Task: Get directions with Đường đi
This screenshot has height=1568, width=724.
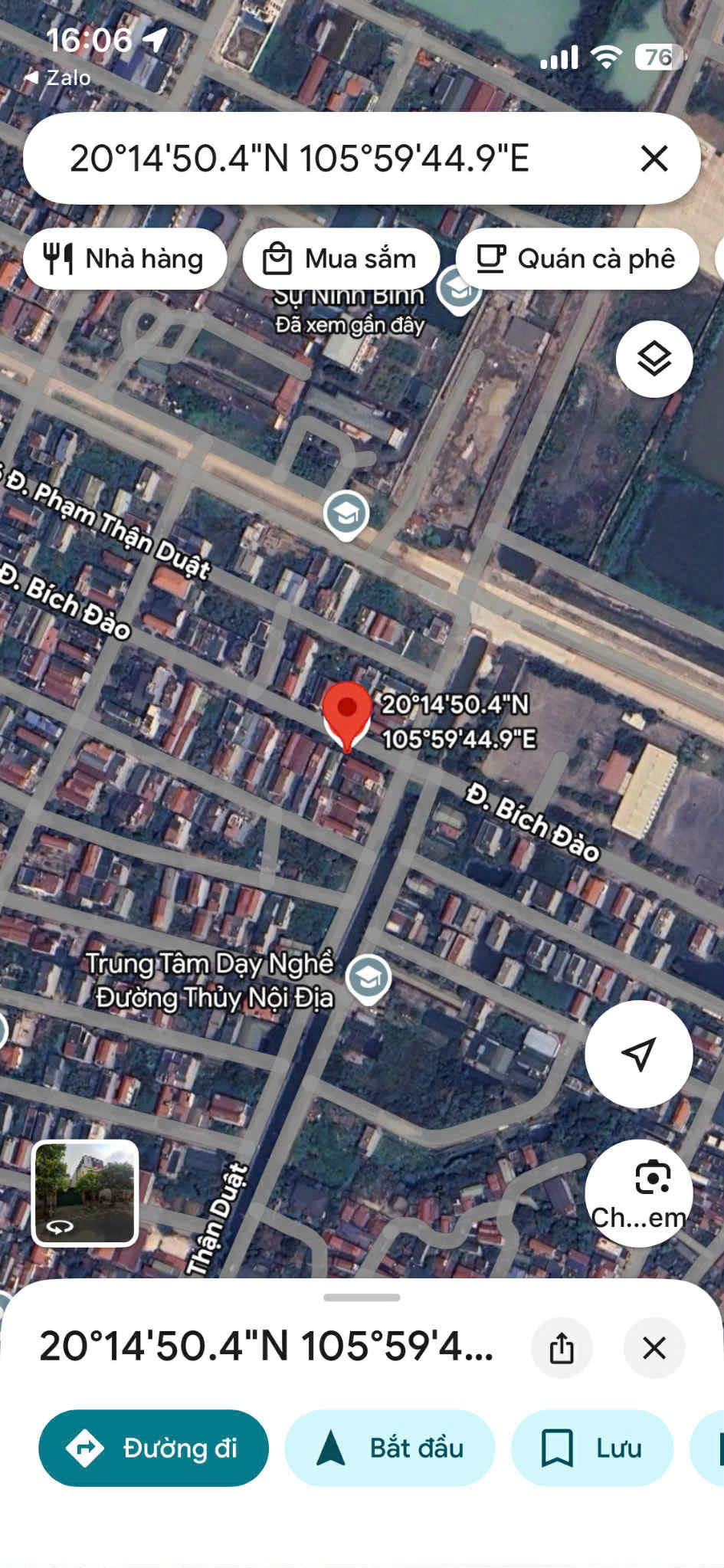Action: [153, 1448]
